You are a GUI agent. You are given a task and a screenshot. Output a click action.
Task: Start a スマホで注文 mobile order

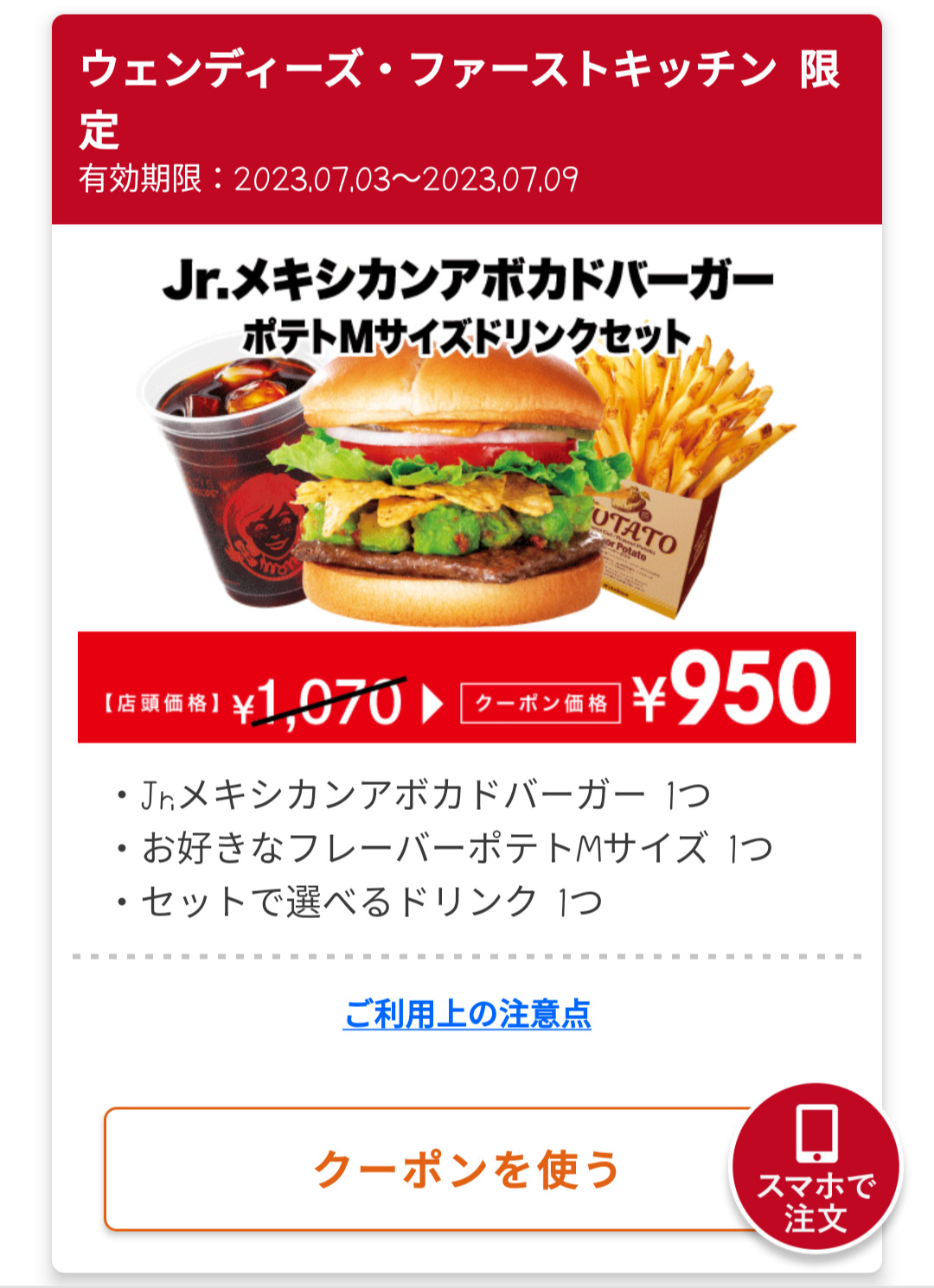tap(816, 1168)
